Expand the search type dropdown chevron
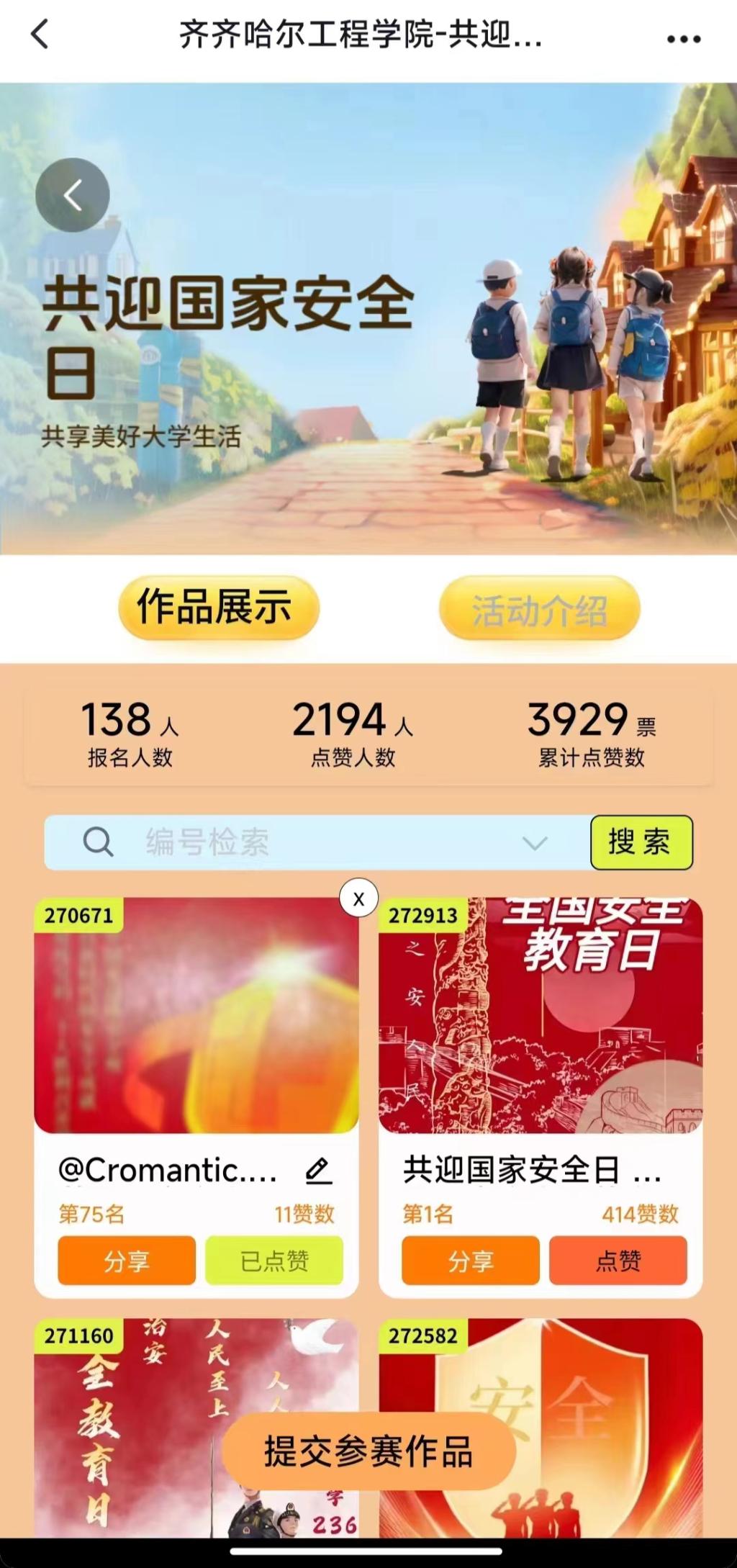Screen dimensions: 737x1568 (x=535, y=842)
